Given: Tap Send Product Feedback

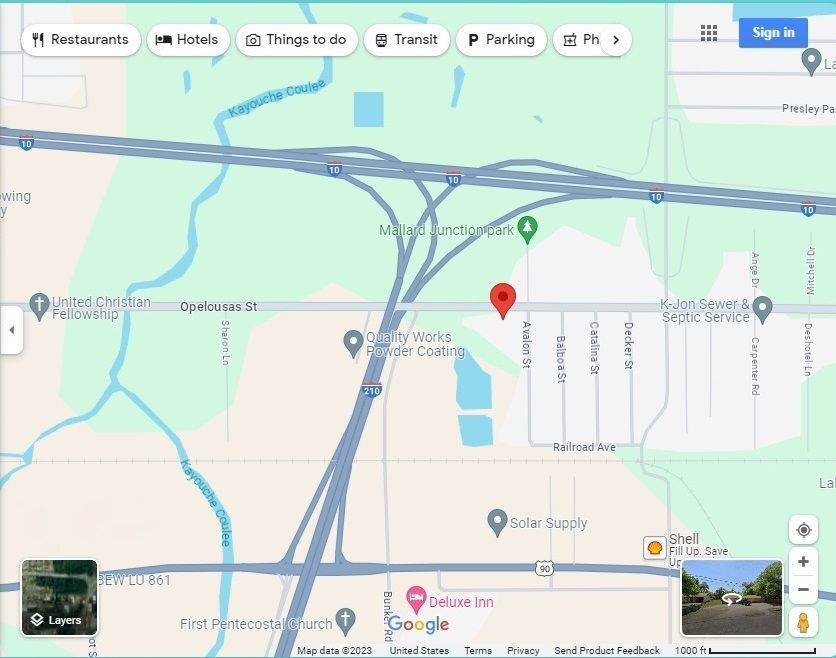Looking at the screenshot, I should tap(607, 650).
